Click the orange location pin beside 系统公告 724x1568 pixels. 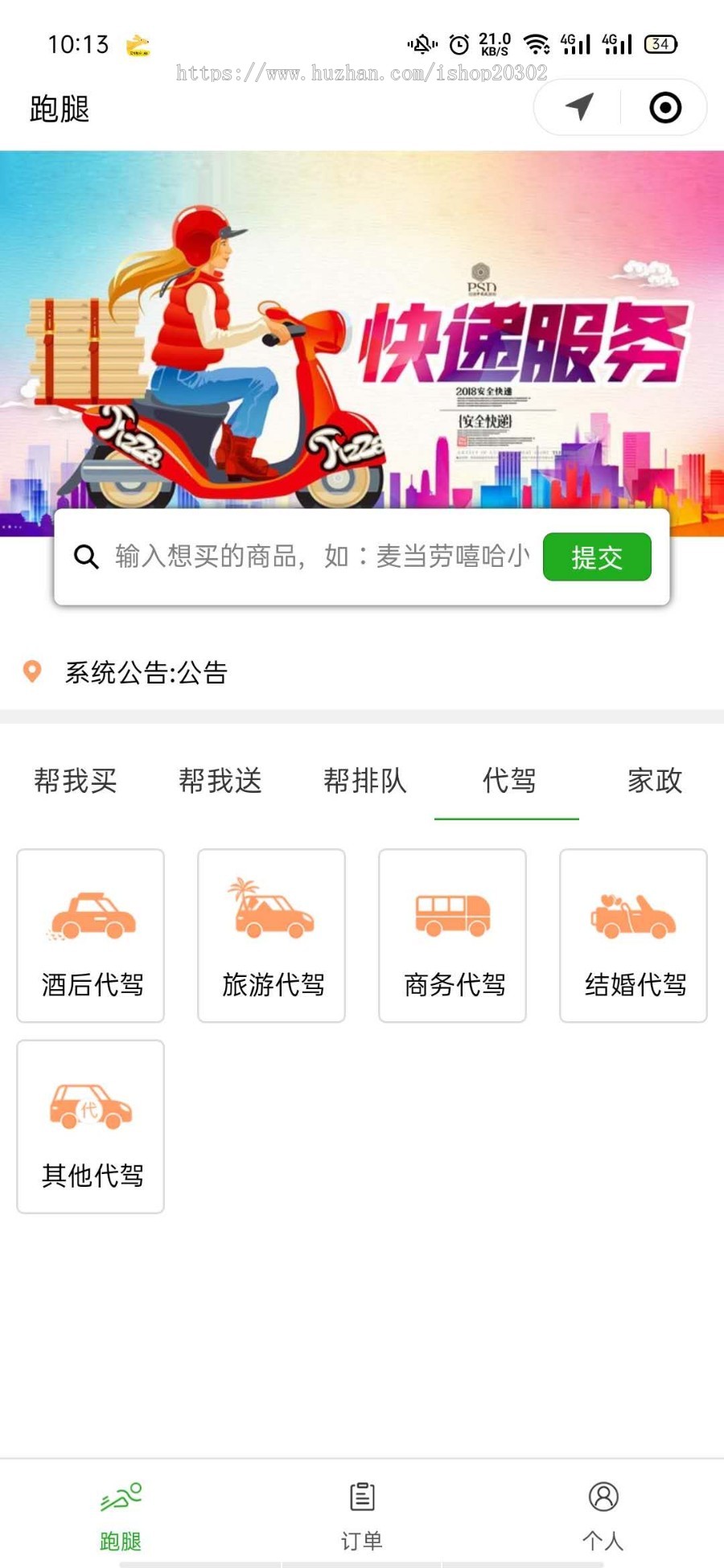[32, 673]
